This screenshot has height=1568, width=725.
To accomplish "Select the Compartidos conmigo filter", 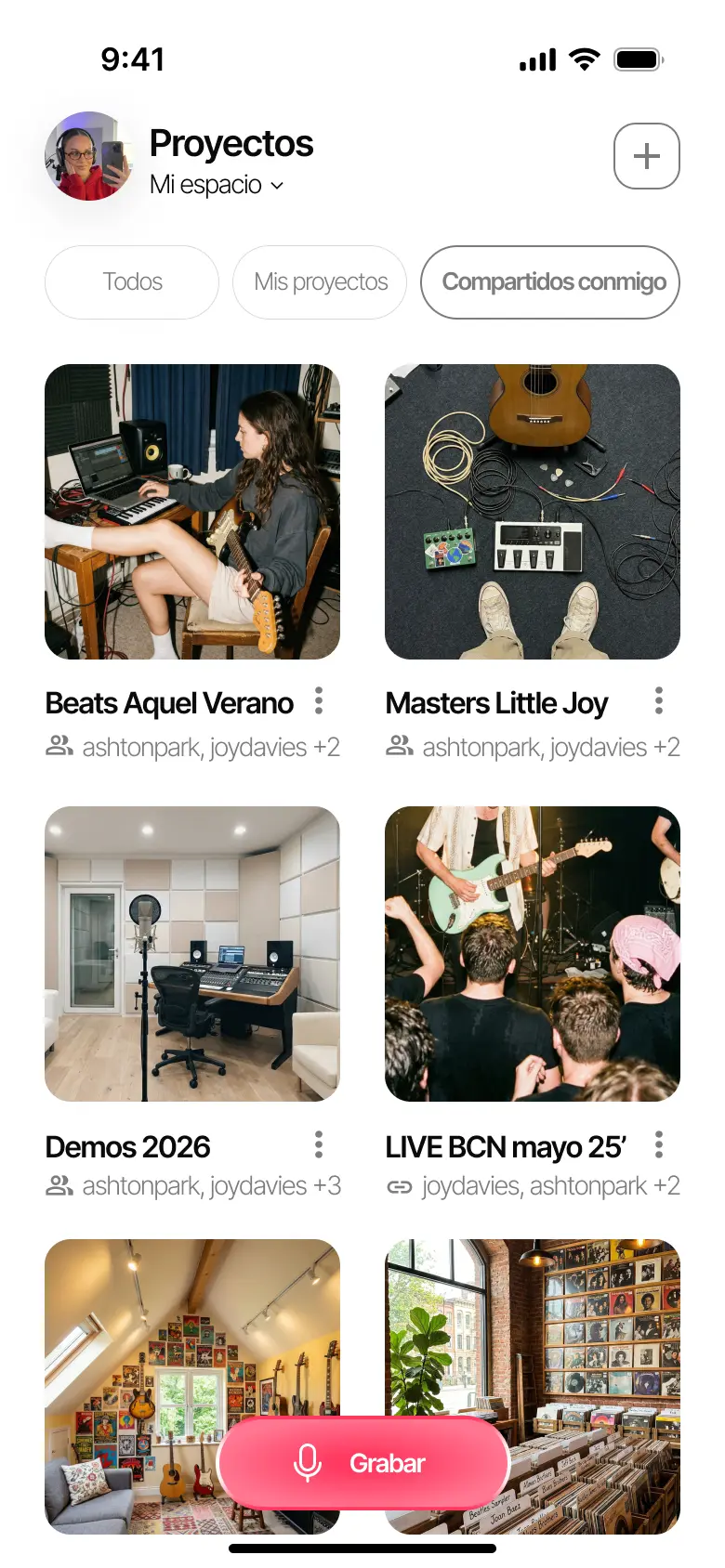I will [549, 281].
